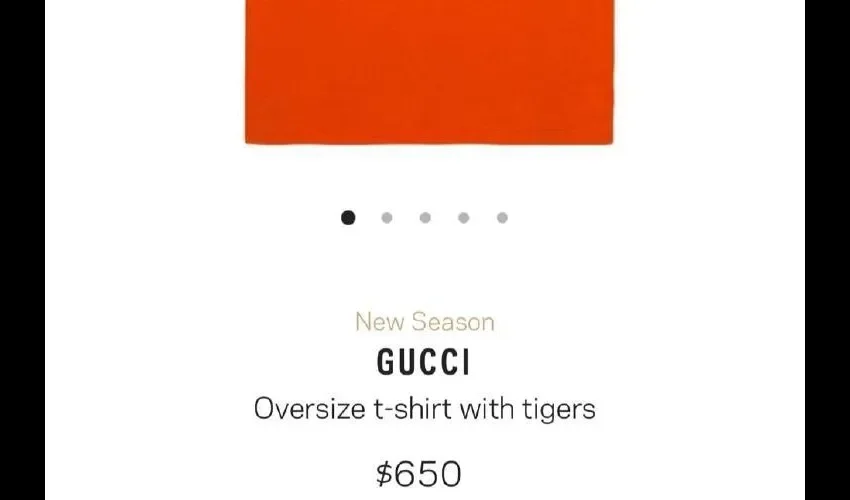Viewport: 850px width, 500px height.
Task: Go to the last image indicator dot
Action: coord(502,218)
